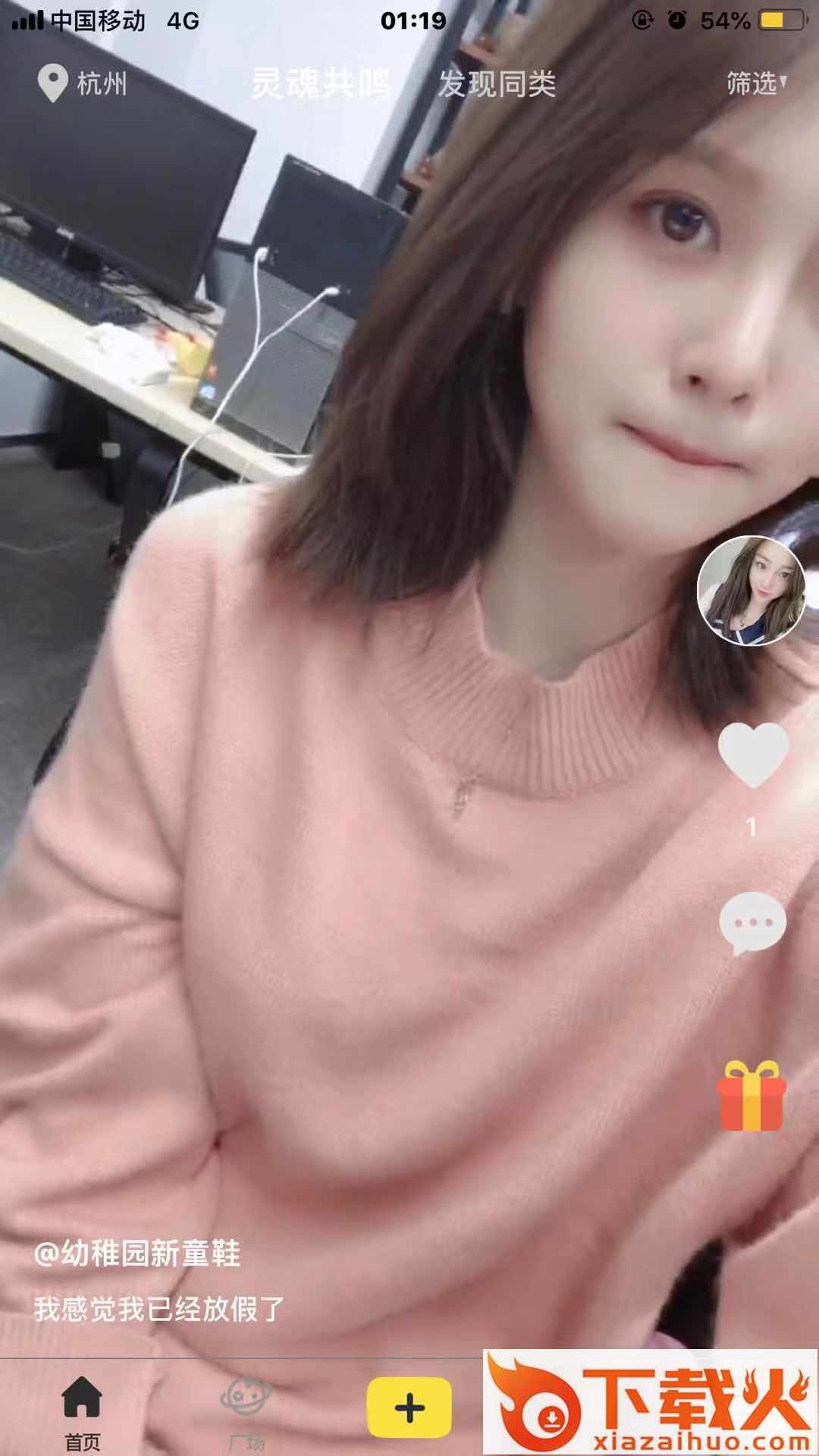Screen dimensions: 819x1456
Task: Send a gift with the gift box icon
Action: point(752,1096)
